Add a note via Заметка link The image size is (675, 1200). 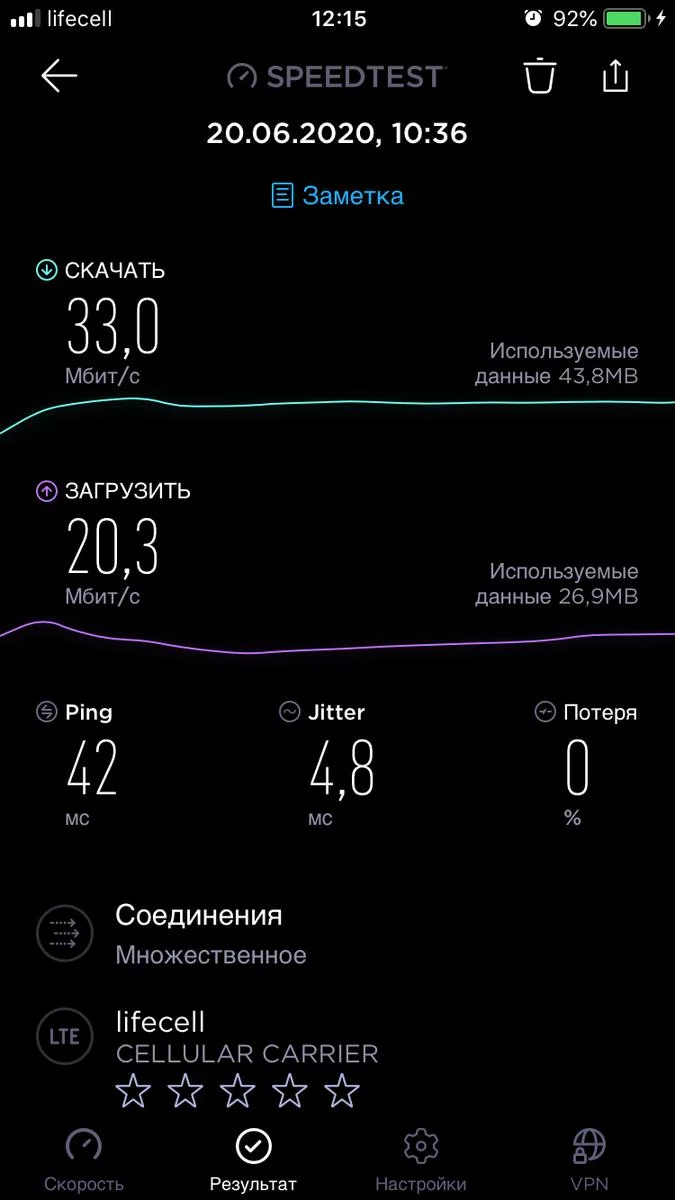(338, 195)
